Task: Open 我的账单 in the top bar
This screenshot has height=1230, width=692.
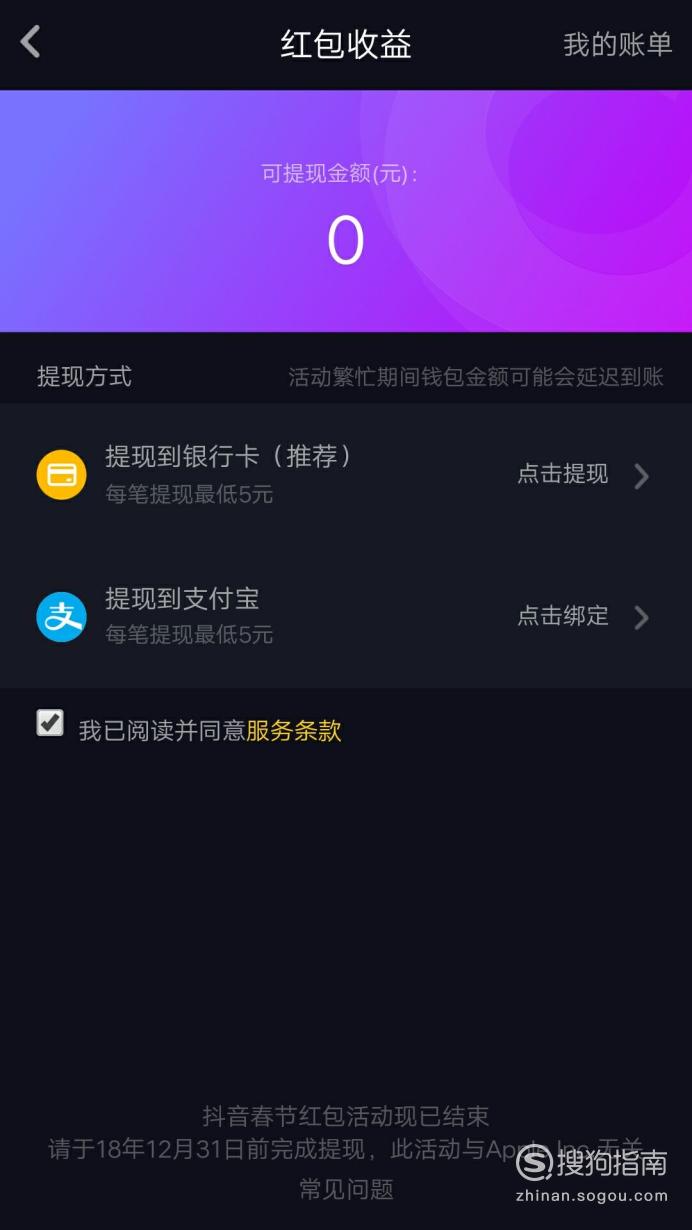Action: tap(617, 45)
